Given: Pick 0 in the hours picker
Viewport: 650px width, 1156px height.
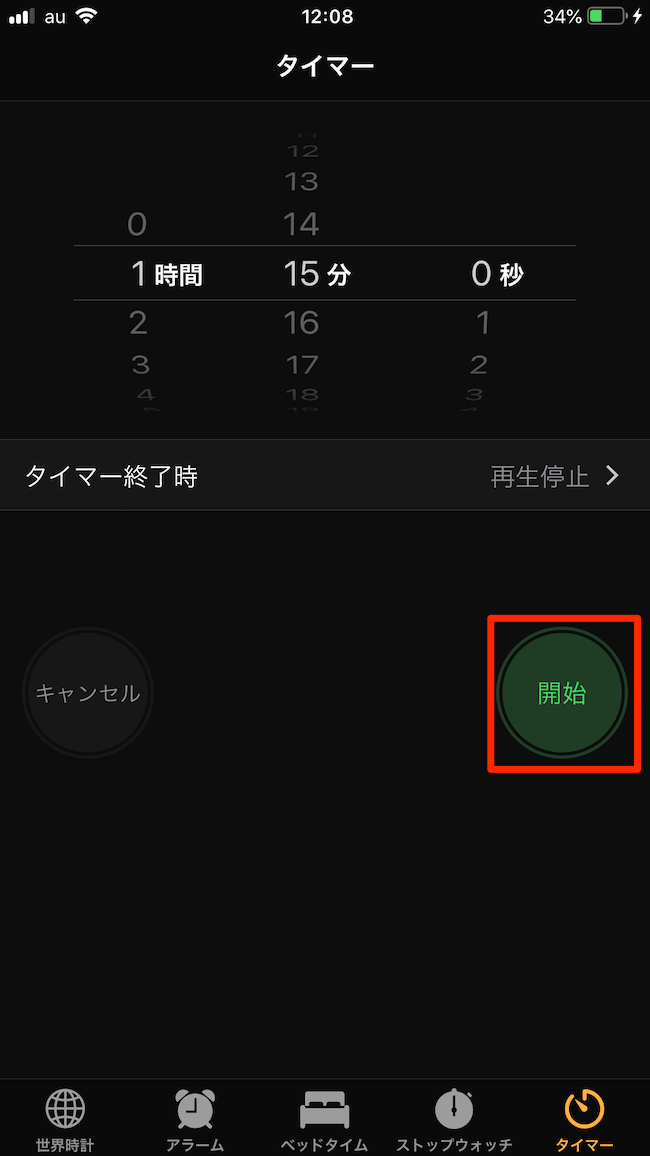Looking at the screenshot, I should click(137, 224).
